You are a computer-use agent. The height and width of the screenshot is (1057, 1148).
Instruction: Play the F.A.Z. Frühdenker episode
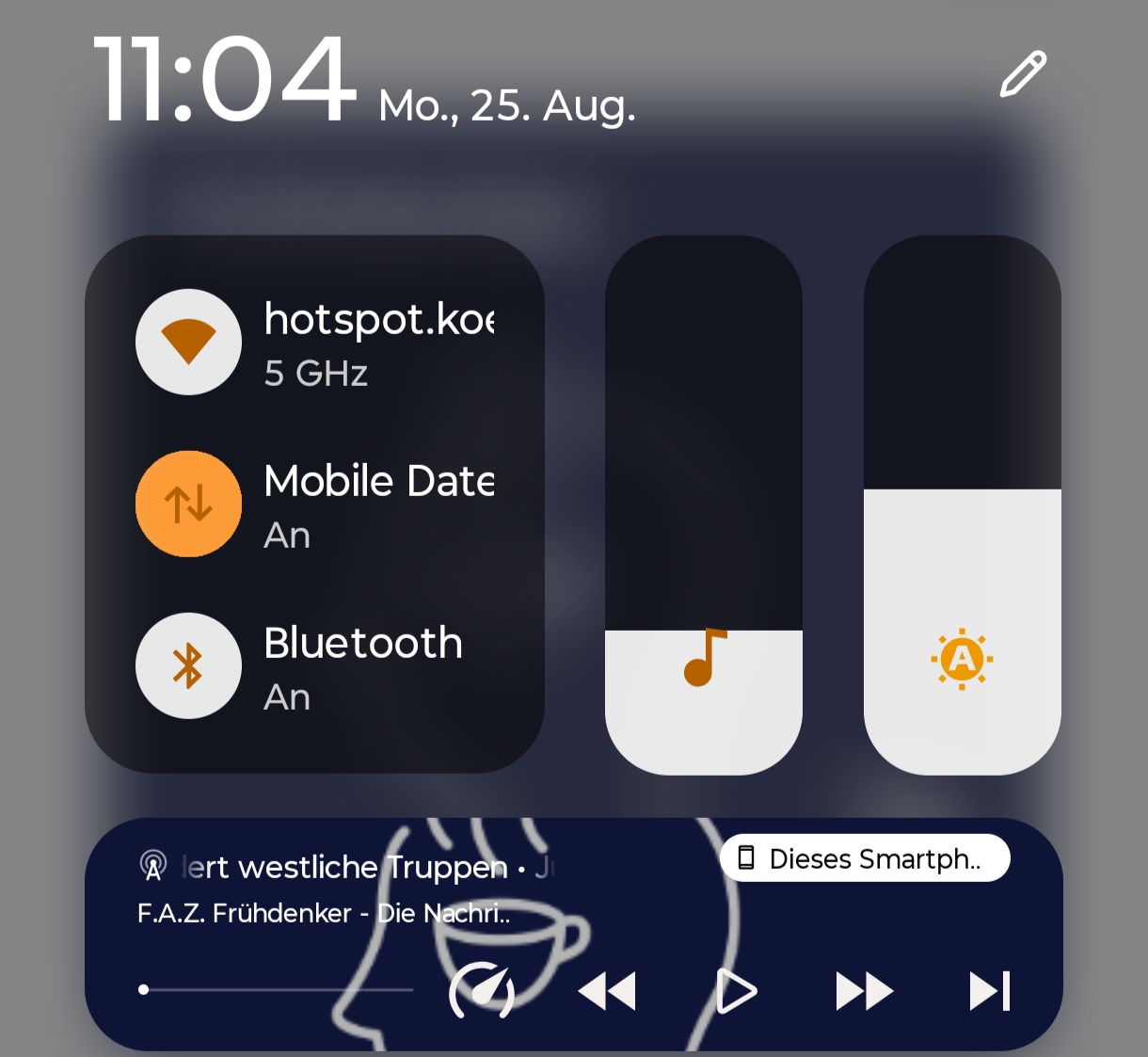pos(736,991)
